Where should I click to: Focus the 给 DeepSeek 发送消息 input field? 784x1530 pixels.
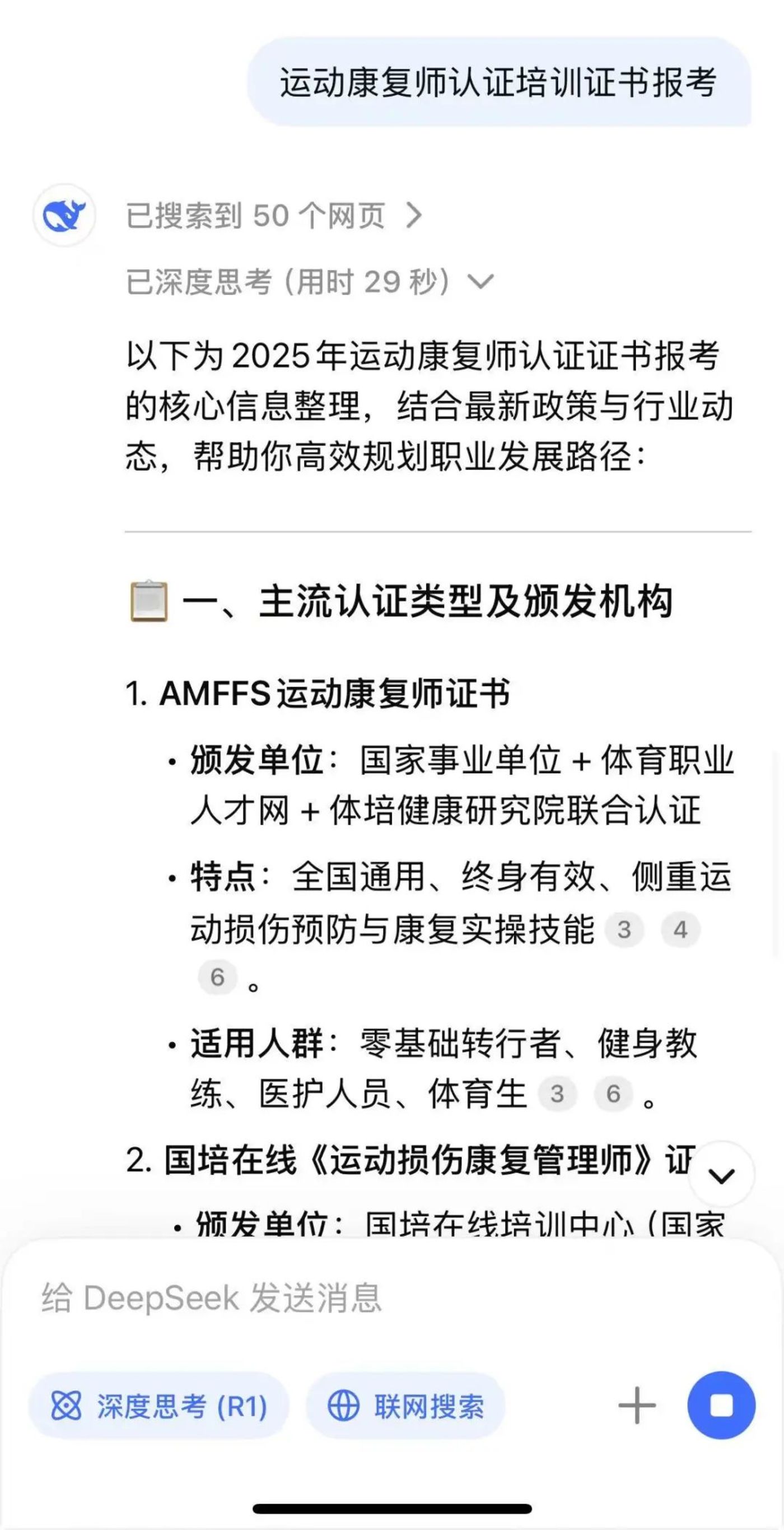tap(356, 1299)
